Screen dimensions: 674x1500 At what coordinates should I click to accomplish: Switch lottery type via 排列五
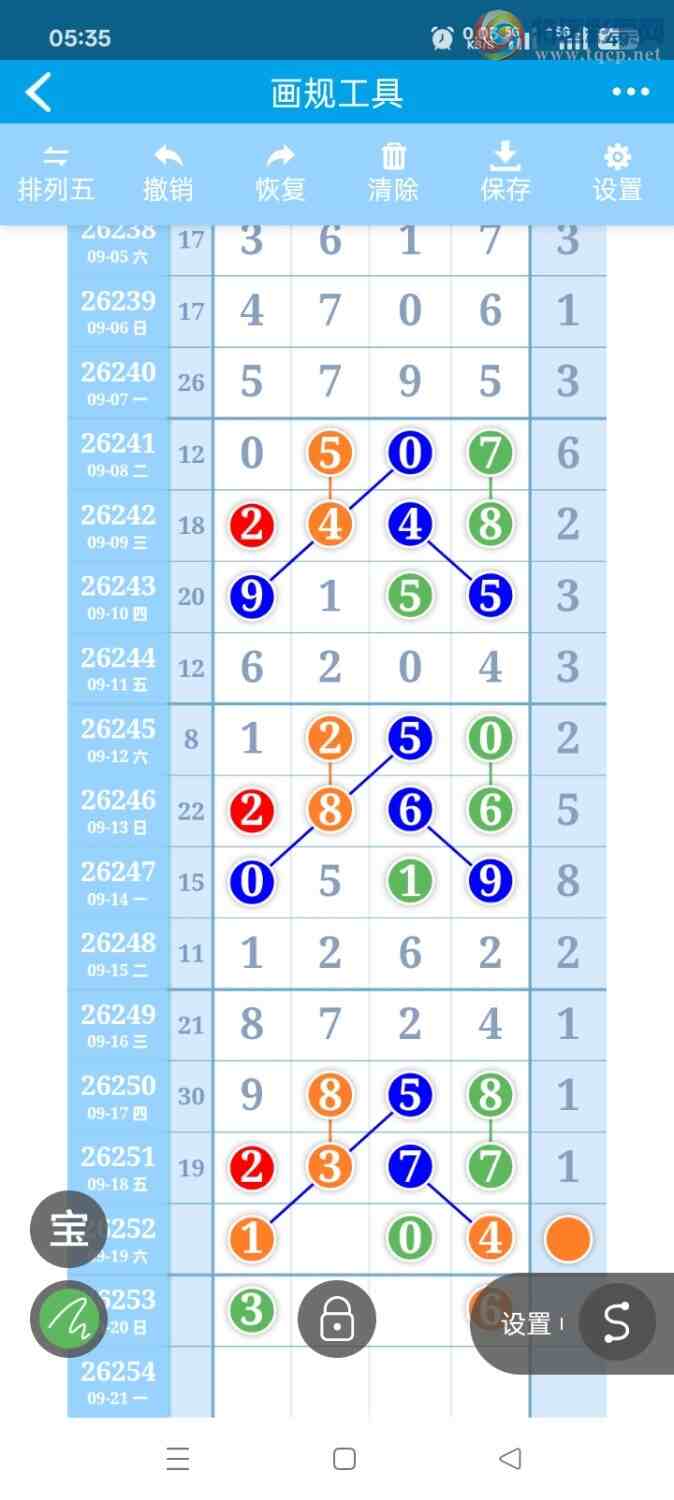pyautogui.click(x=56, y=173)
